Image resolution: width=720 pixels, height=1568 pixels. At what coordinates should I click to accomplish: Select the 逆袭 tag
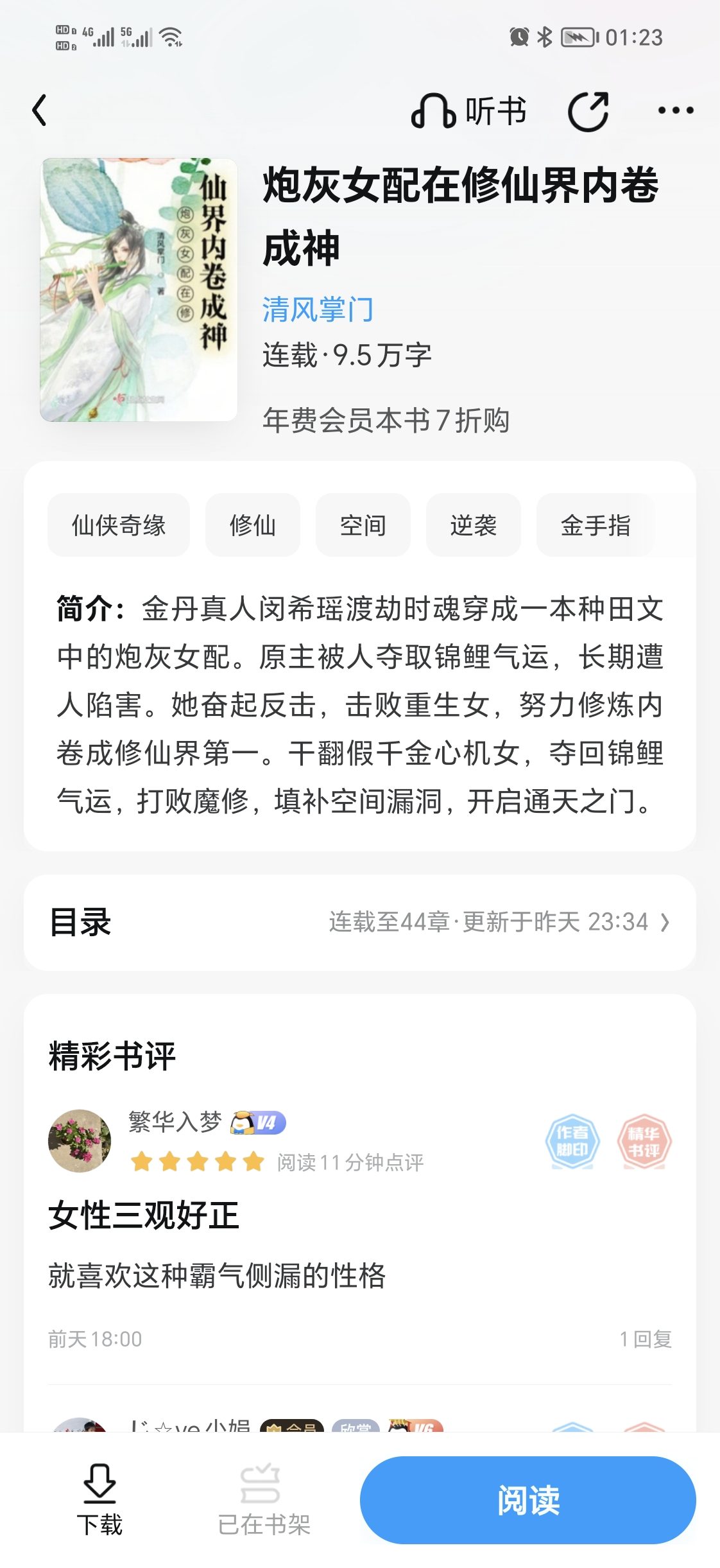pos(474,525)
